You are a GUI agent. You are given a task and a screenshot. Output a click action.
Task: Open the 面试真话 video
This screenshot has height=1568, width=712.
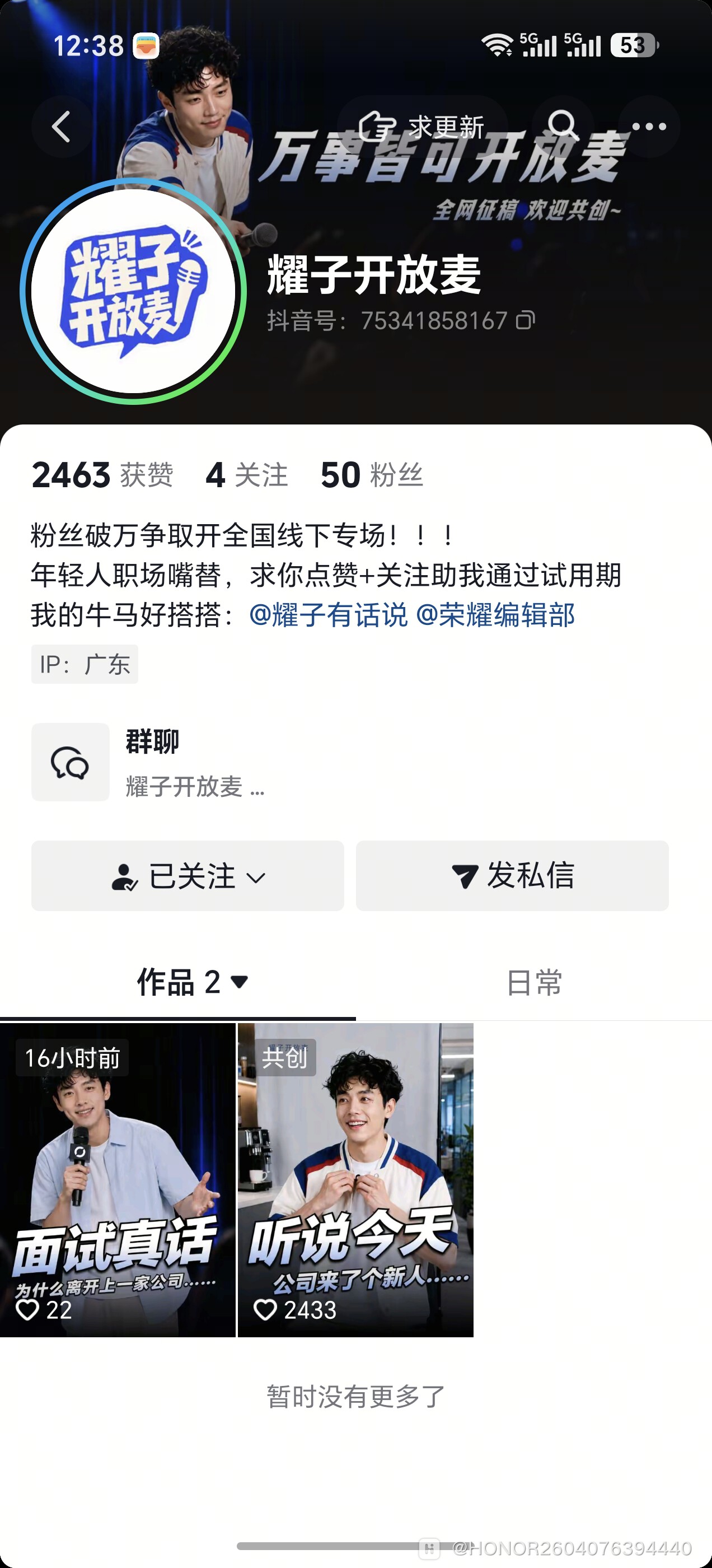pos(118,1180)
